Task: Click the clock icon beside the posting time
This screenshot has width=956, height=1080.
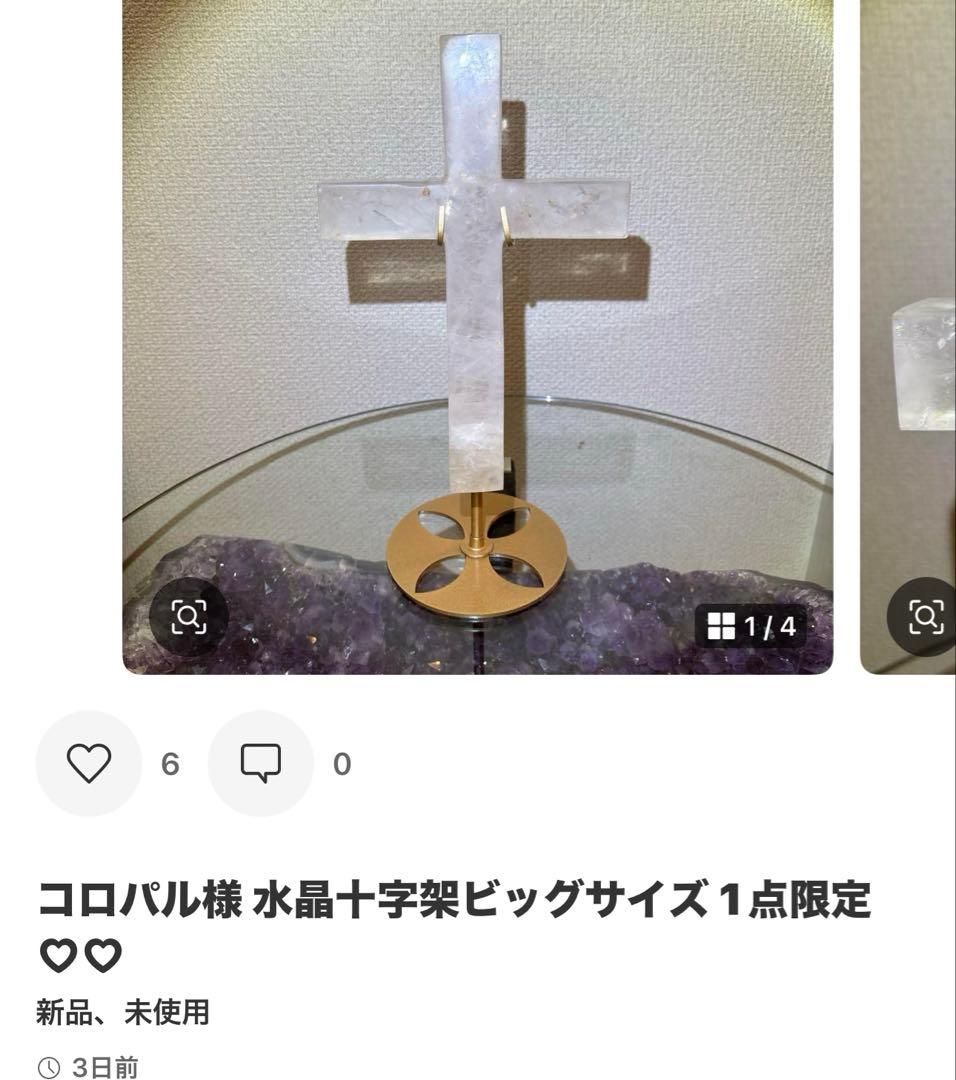Action: (48, 1066)
